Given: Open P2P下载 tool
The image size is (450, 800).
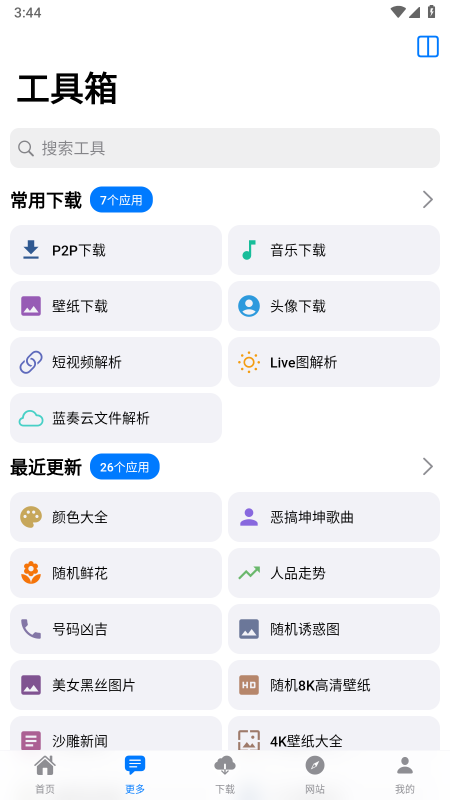Looking at the screenshot, I should click(x=116, y=250).
